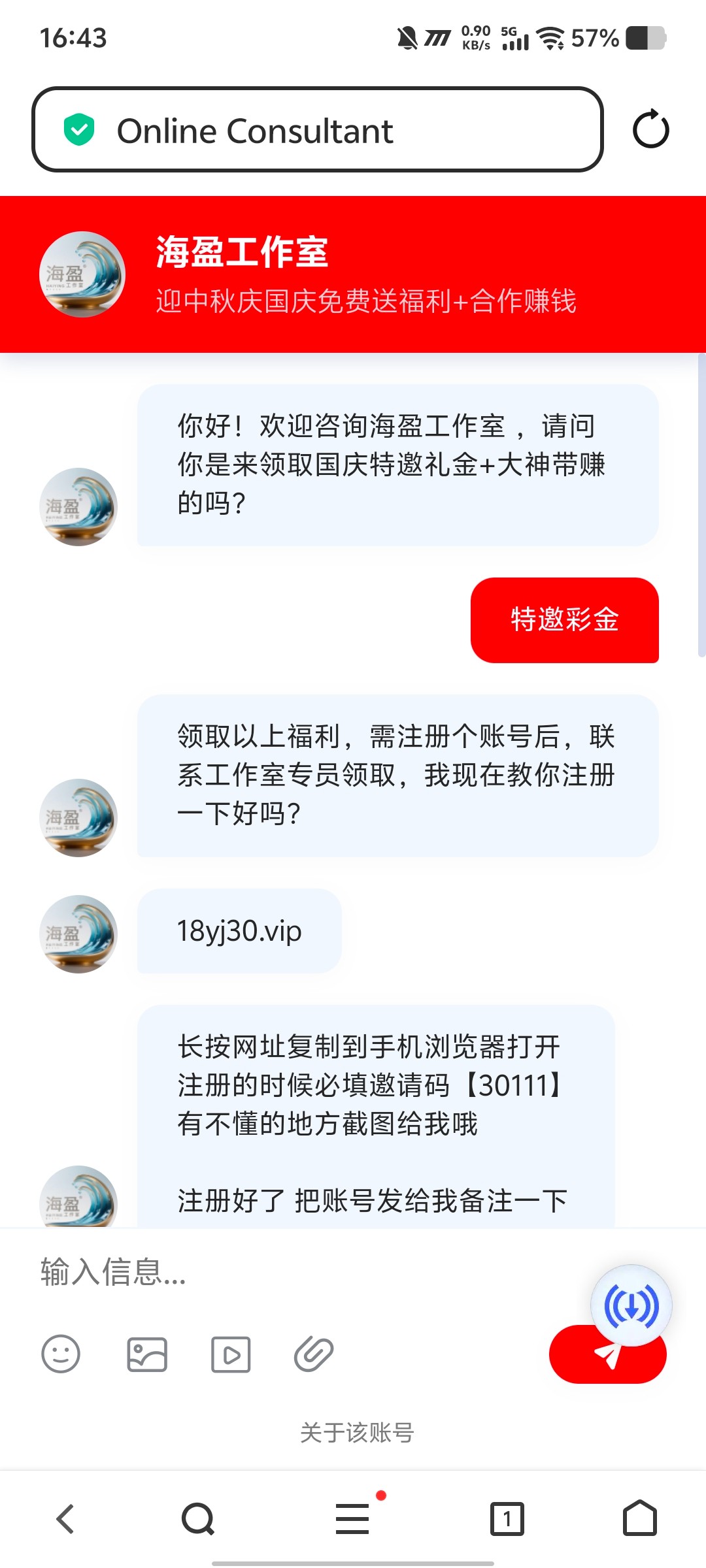Open the emoji picker in the chat input bar
Viewport: 706px width, 1568px height.
[62, 1354]
